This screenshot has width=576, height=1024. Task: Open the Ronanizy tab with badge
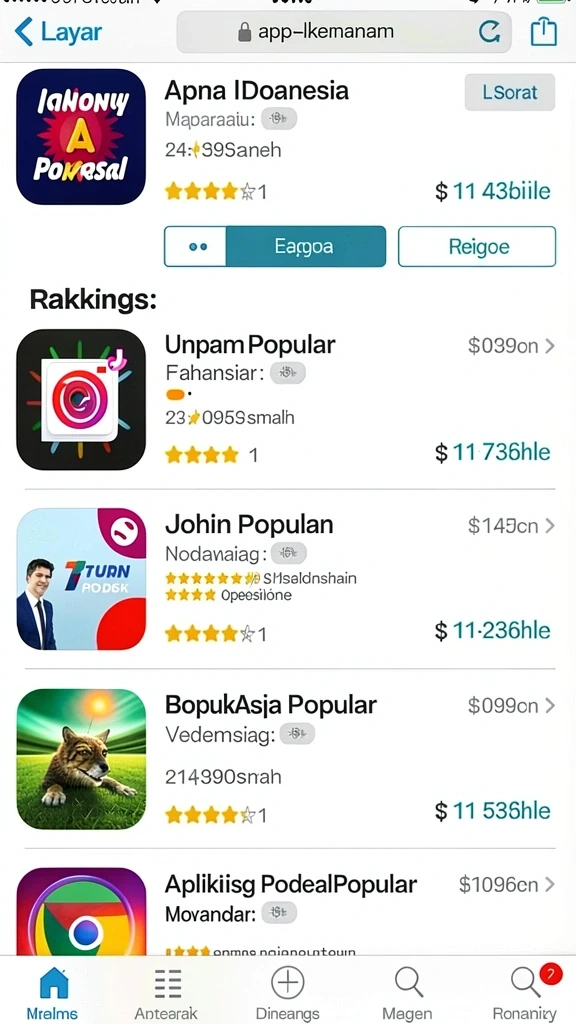point(524,993)
